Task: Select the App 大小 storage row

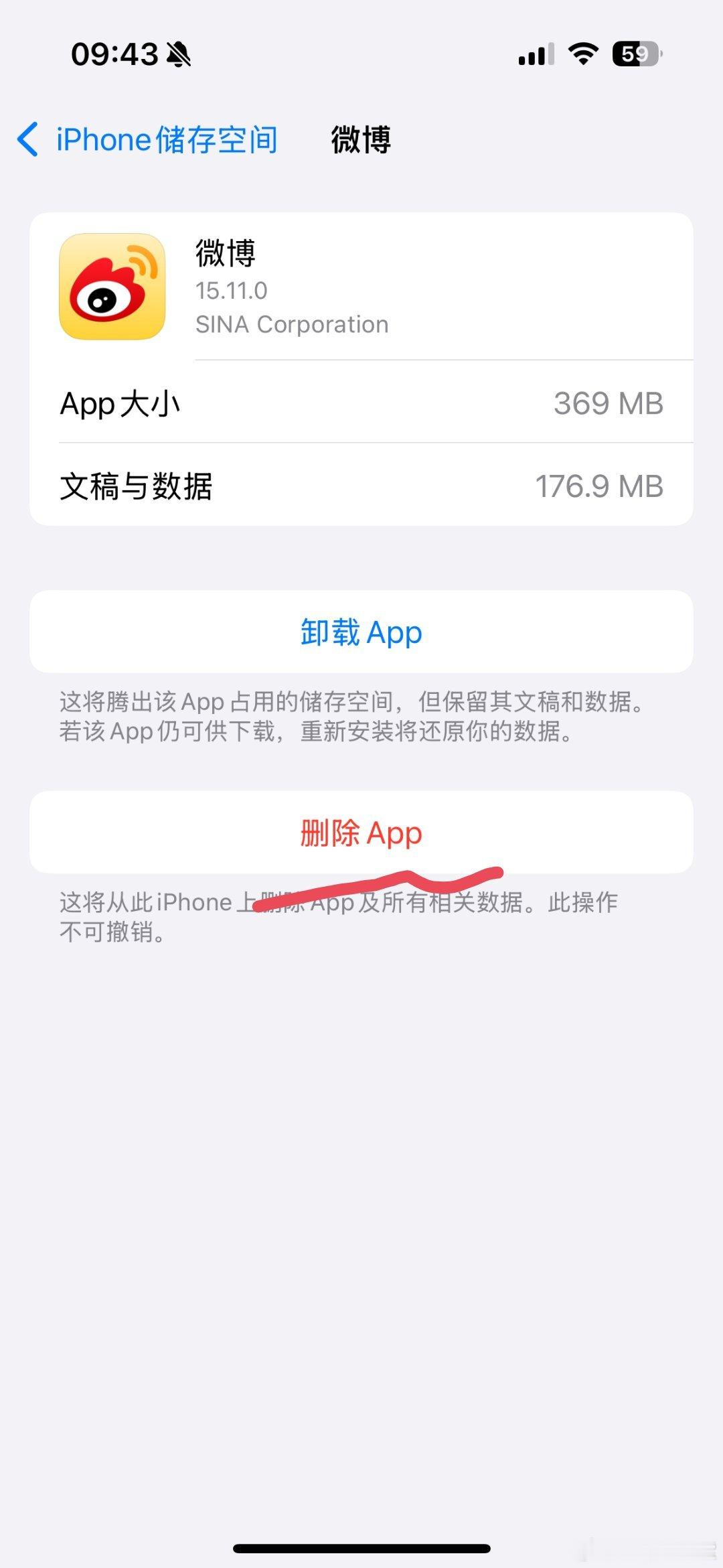Action: coord(361,403)
